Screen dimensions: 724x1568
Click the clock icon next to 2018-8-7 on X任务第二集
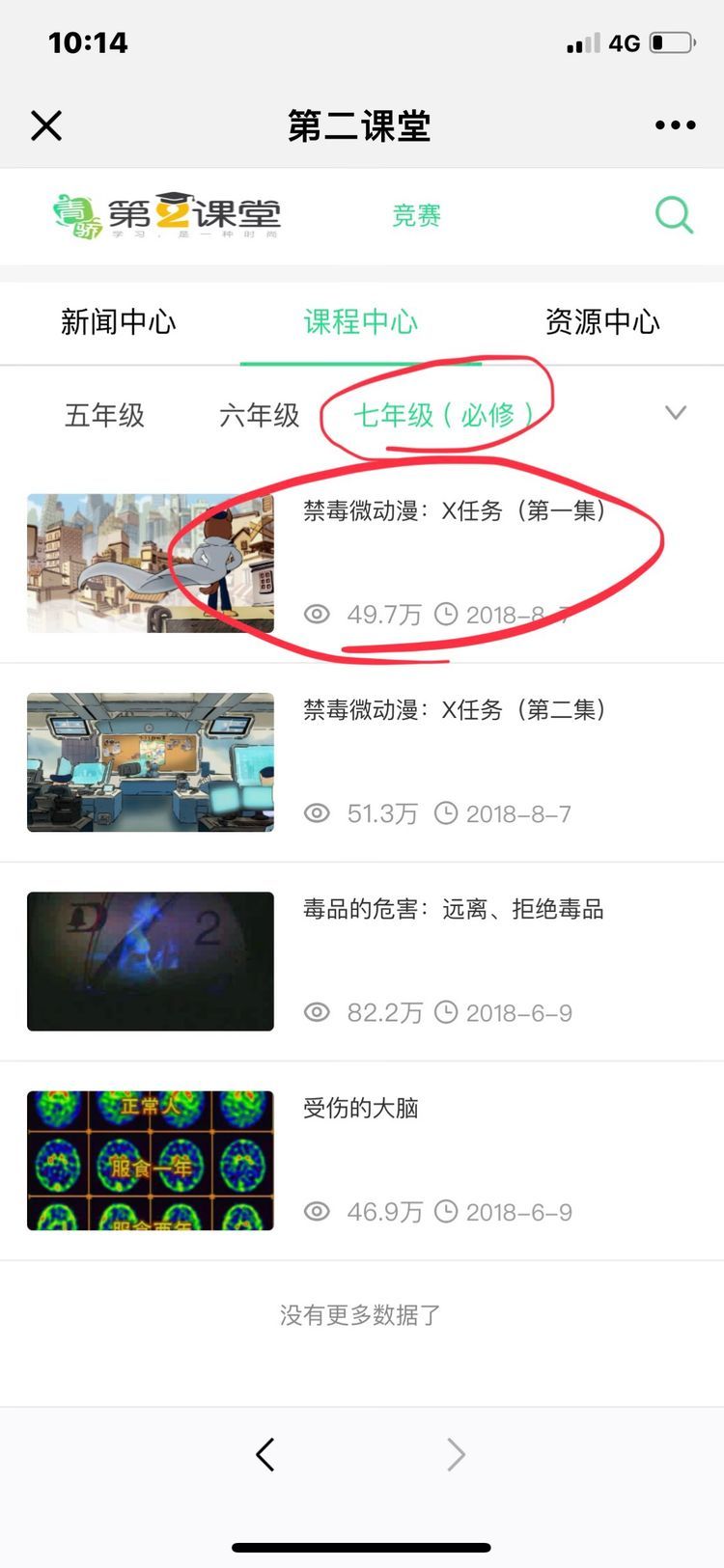click(445, 813)
